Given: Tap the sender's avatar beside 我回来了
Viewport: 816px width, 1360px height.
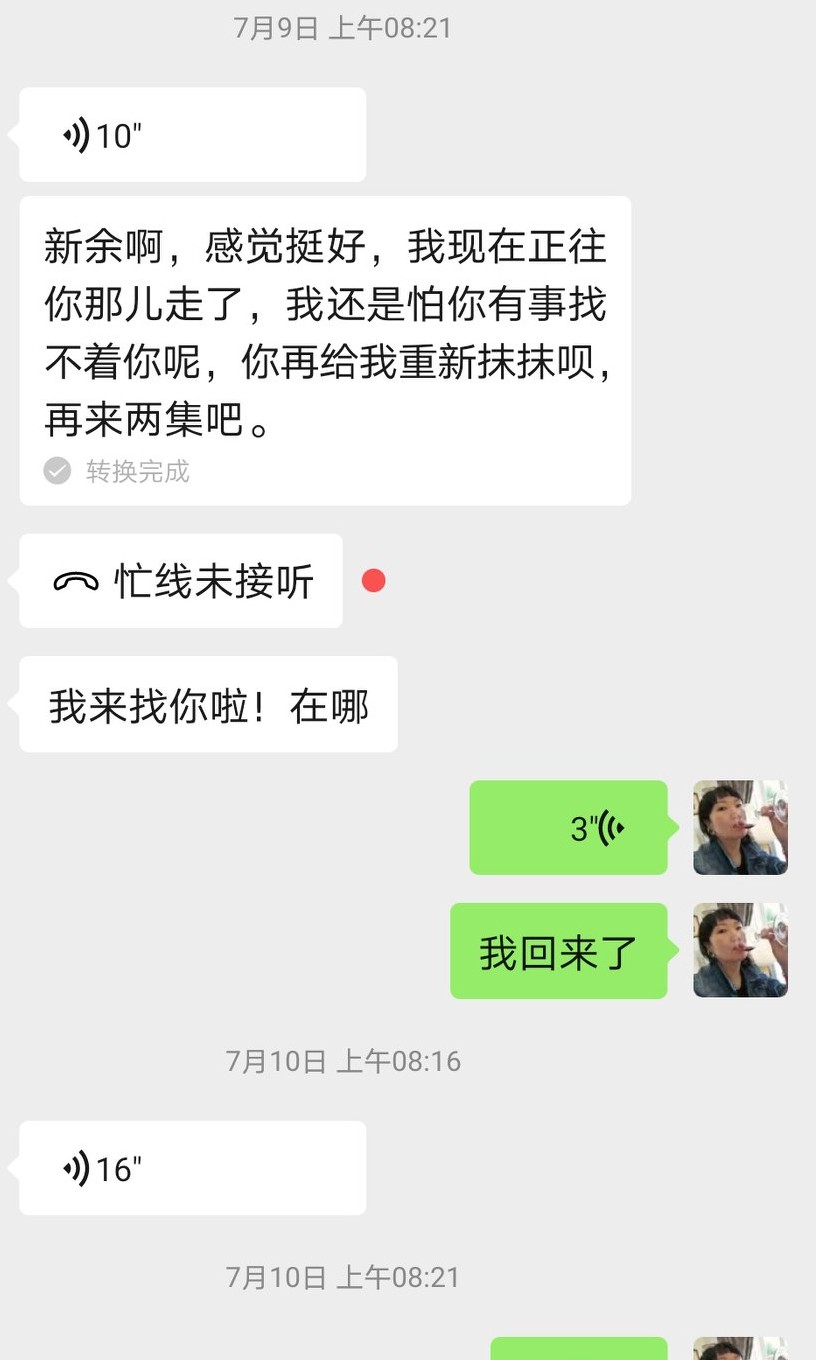Looking at the screenshot, I should 740,950.
